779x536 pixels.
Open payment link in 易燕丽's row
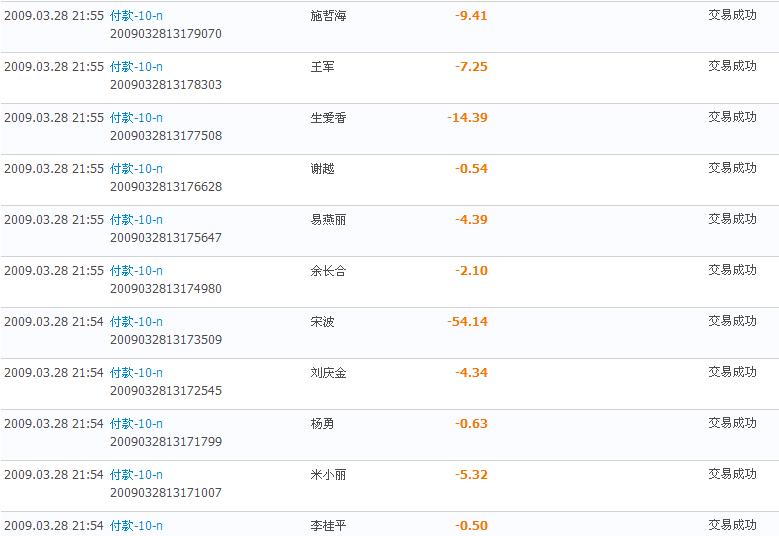coord(136,220)
